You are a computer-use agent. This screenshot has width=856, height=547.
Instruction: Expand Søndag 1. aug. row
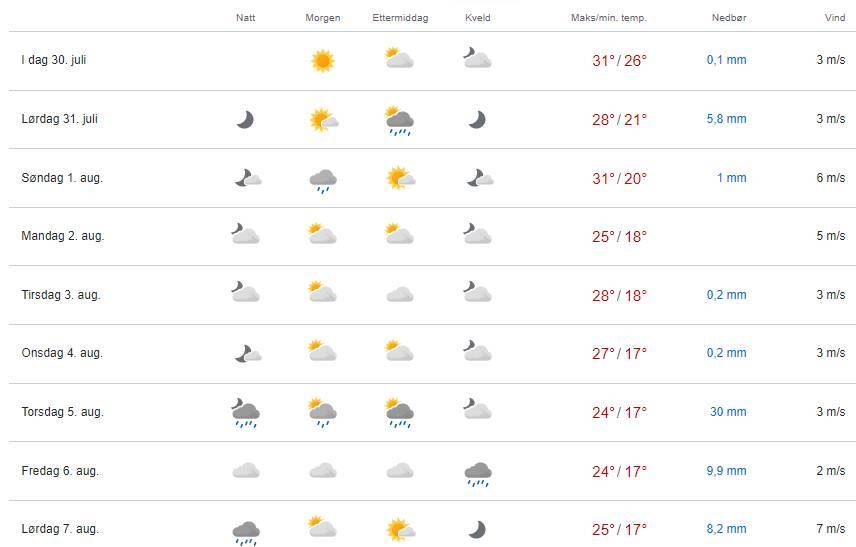pos(62,178)
